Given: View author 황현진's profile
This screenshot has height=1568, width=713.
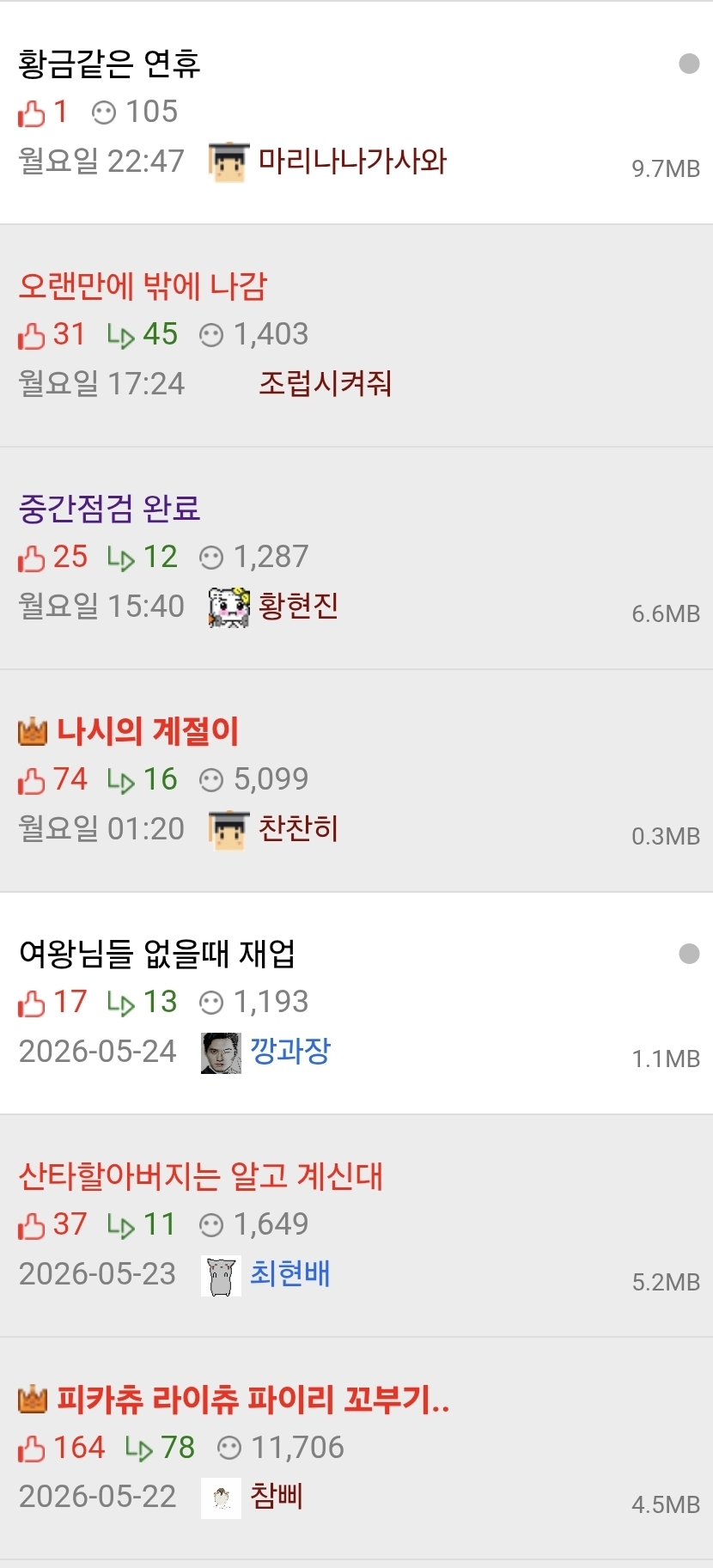Looking at the screenshot, I should 298,606.
